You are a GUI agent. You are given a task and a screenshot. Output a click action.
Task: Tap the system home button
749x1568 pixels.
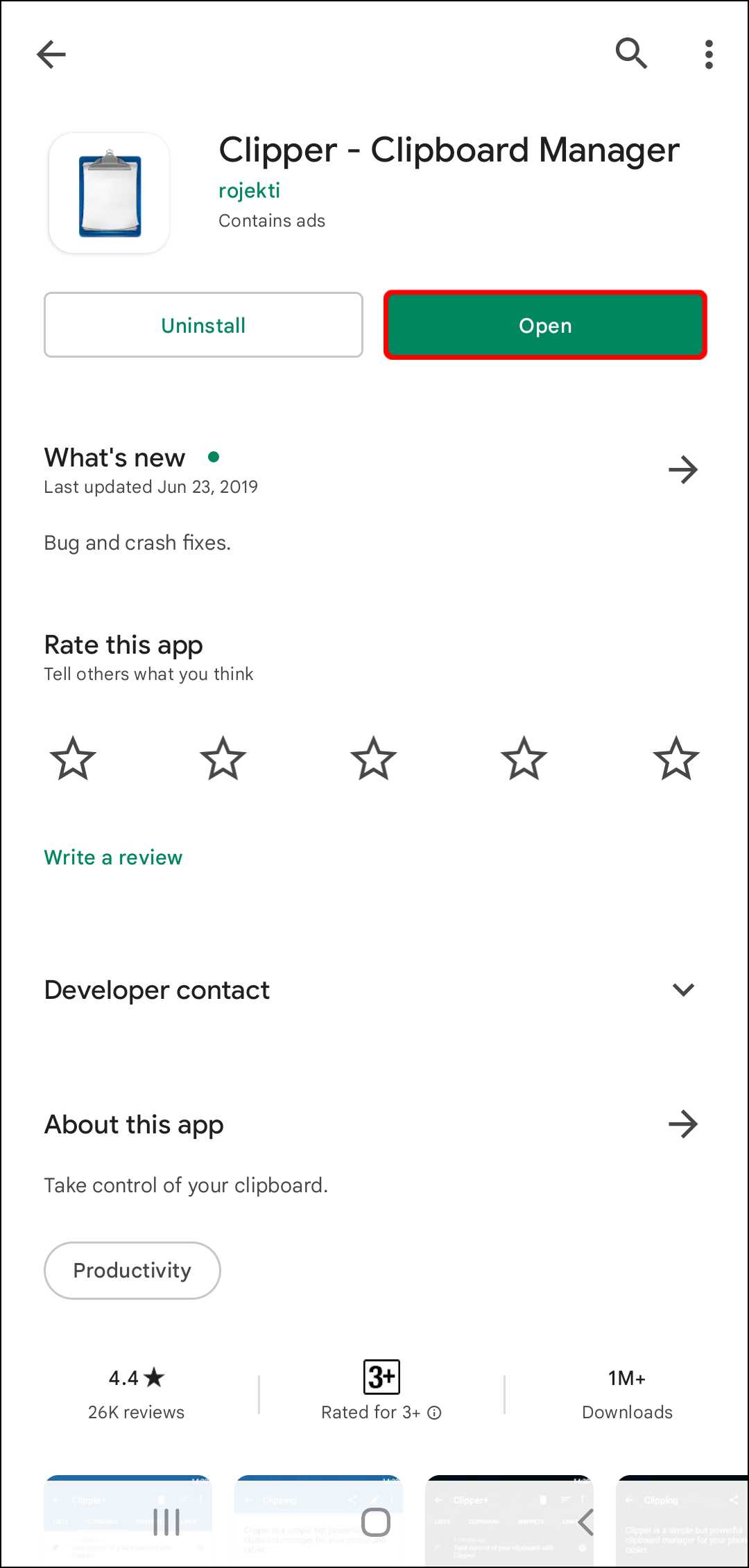tap(375, 1522)
